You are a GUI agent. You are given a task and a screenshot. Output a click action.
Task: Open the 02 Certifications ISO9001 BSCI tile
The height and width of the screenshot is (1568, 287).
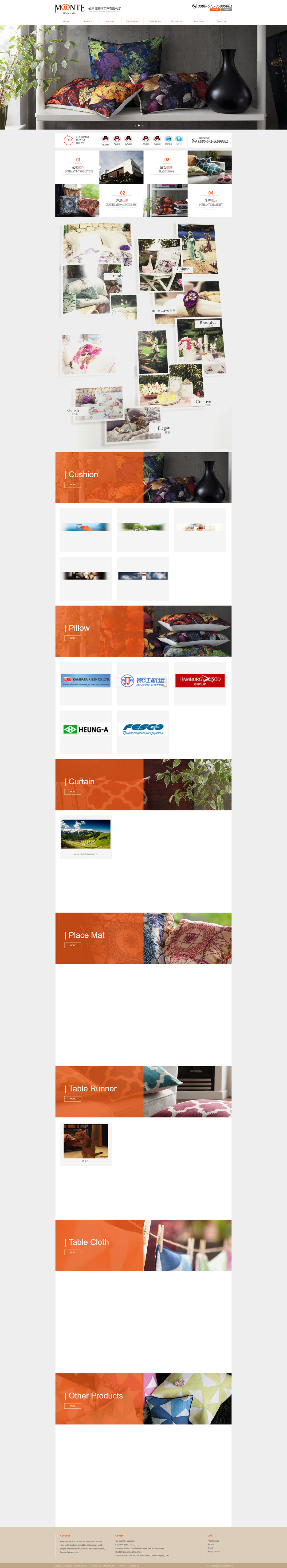point(122,200)
